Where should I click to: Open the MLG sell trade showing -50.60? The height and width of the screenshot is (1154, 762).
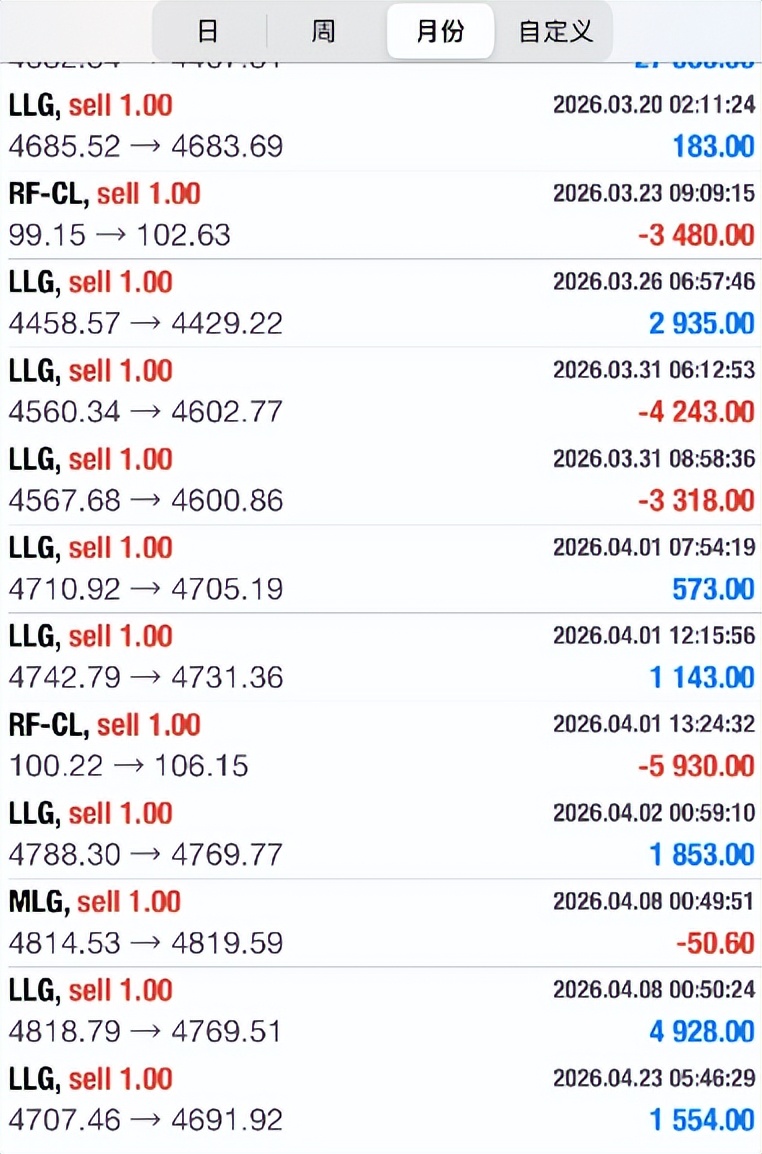click(x=380, y=922)
